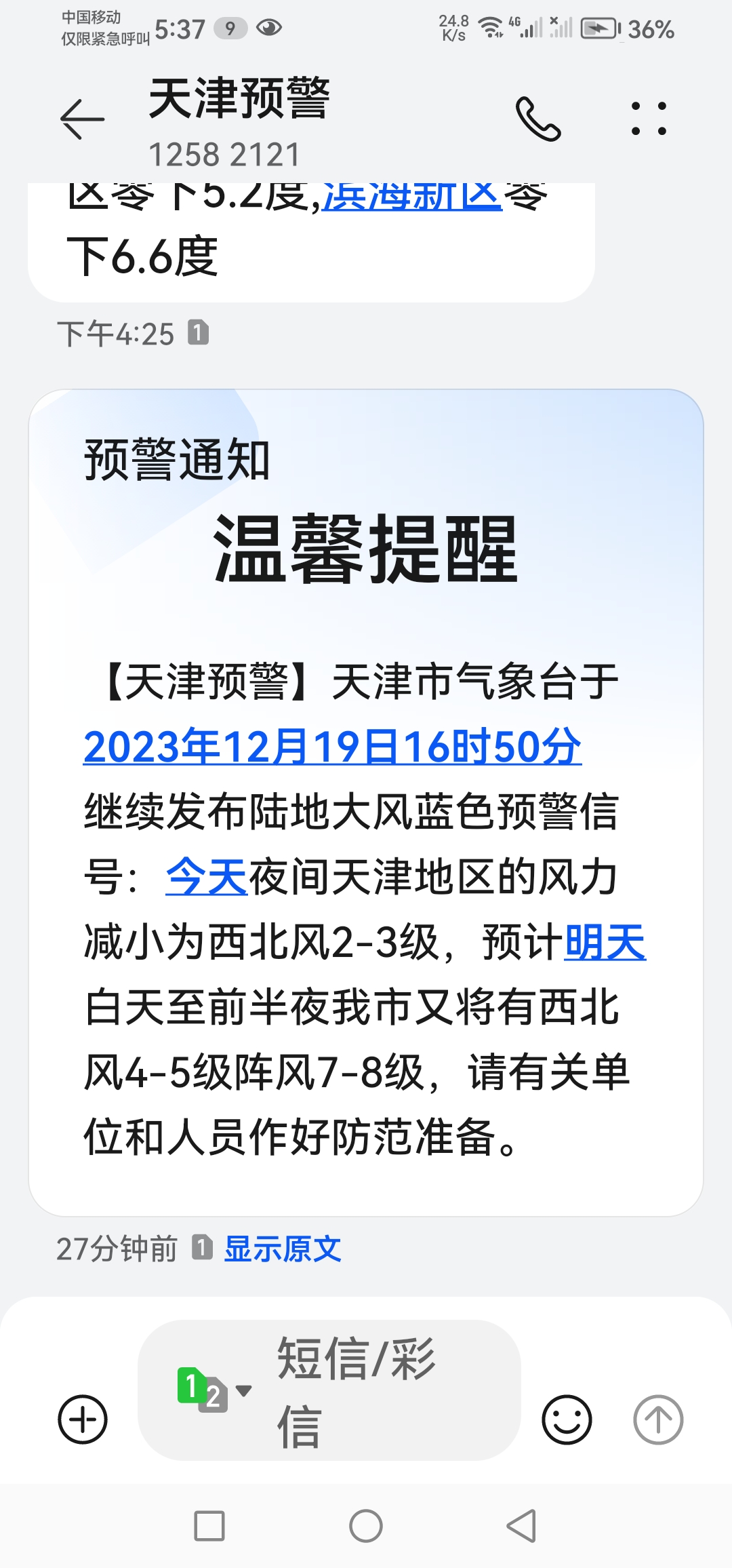Show original text via 显示原文
Image resolution: width=732 pixels, height=1568 pixels.
[x=283, y=1249]
